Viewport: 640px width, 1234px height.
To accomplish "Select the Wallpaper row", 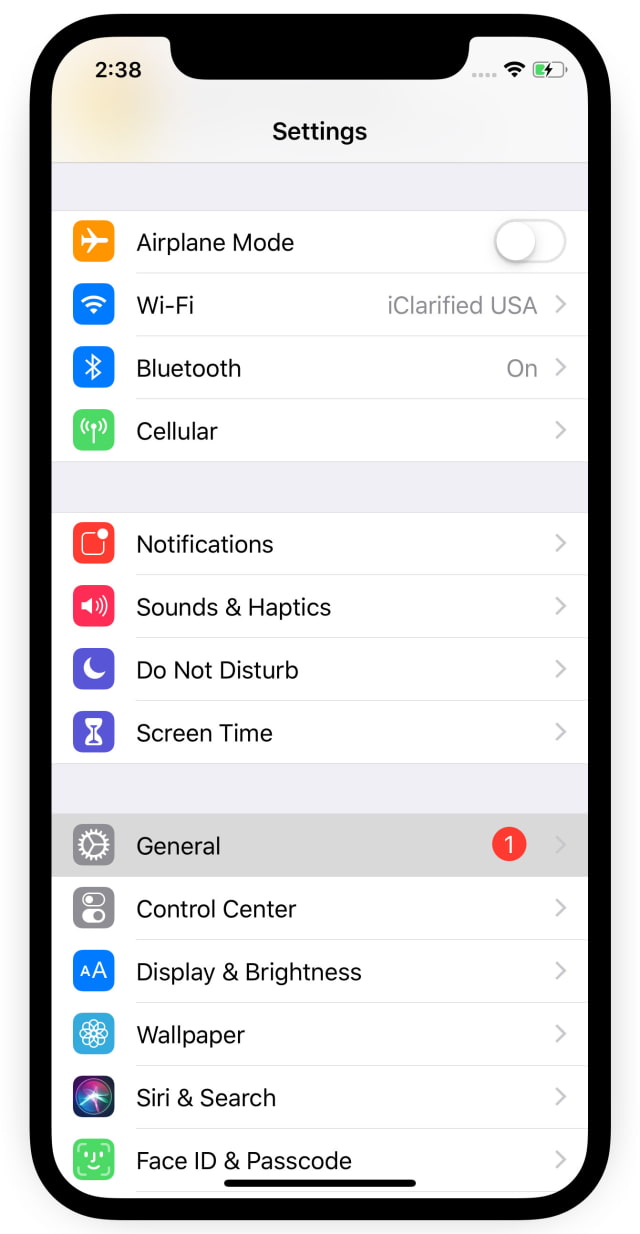I will (320, 1035).
